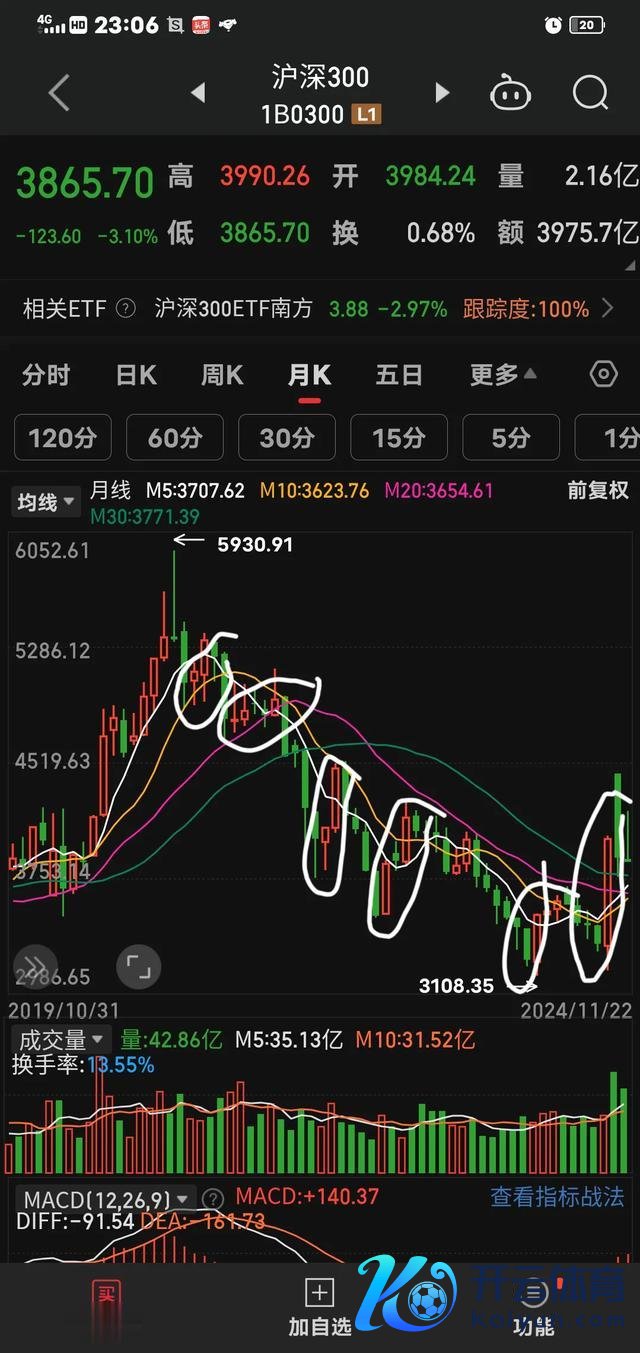Go back using the top-left arrow
The image size is (640, 1353).
[x=59, y=94]
